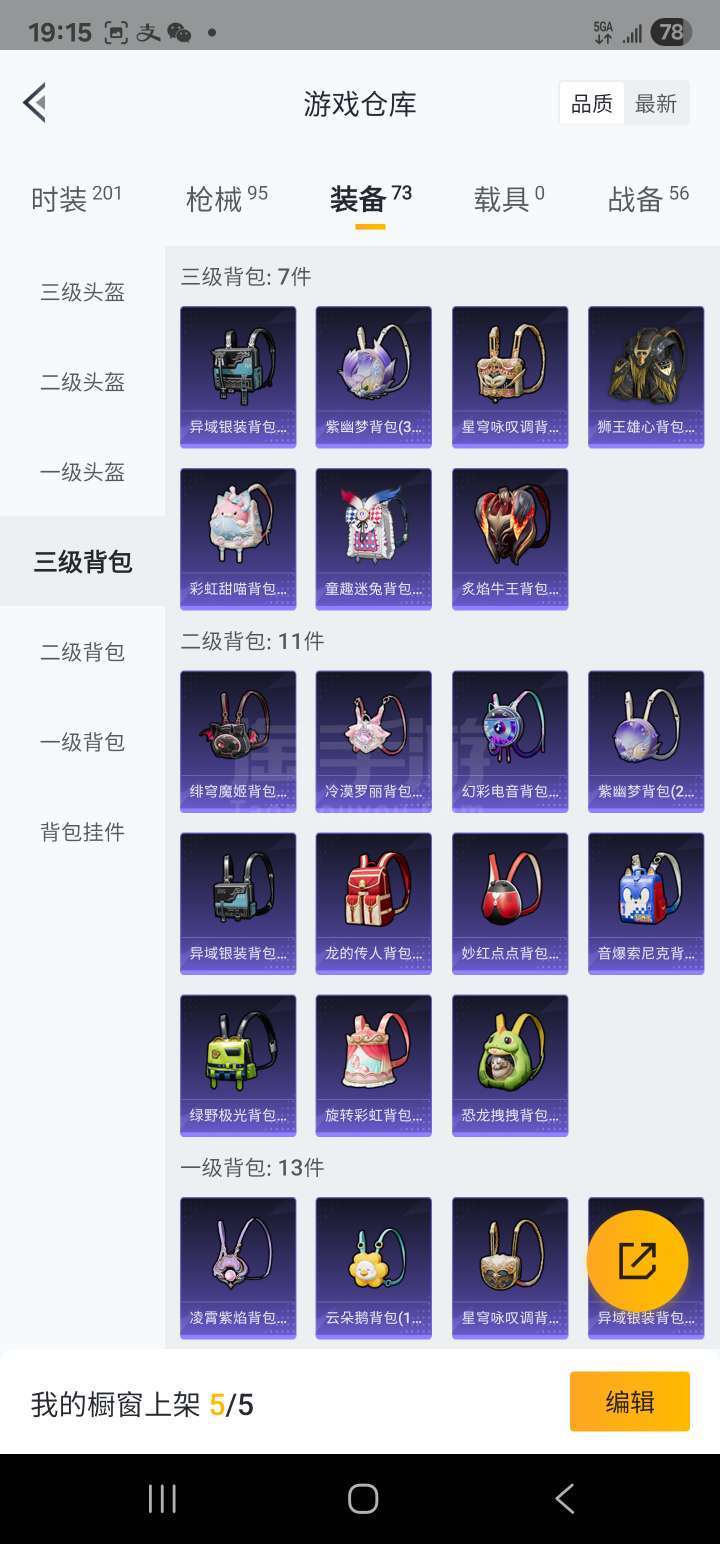Select 二级头盔 in the side menu
The height and width of the screenshot is (1544, 720).
pos(82,382)
